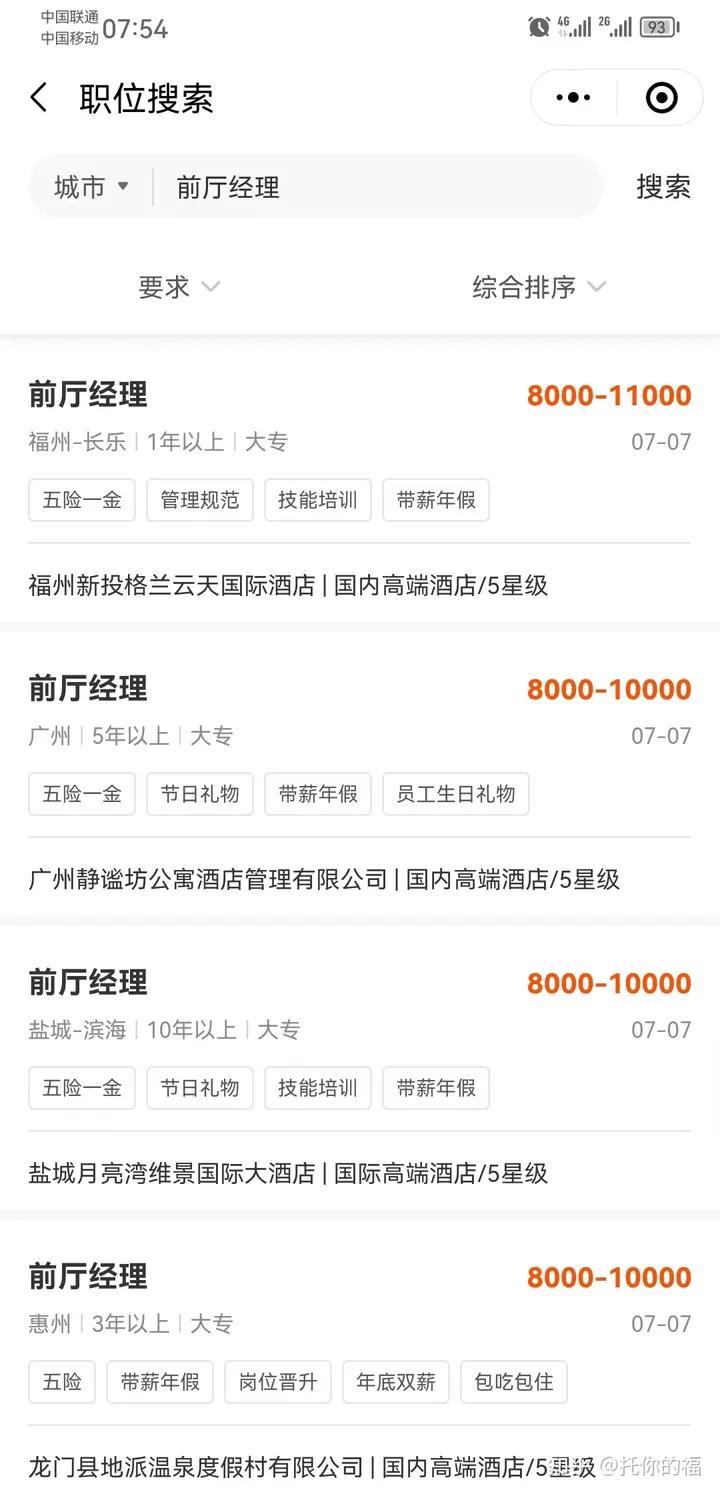
Task: Click the circular mini-program close capsule icon
Action: 662,97
